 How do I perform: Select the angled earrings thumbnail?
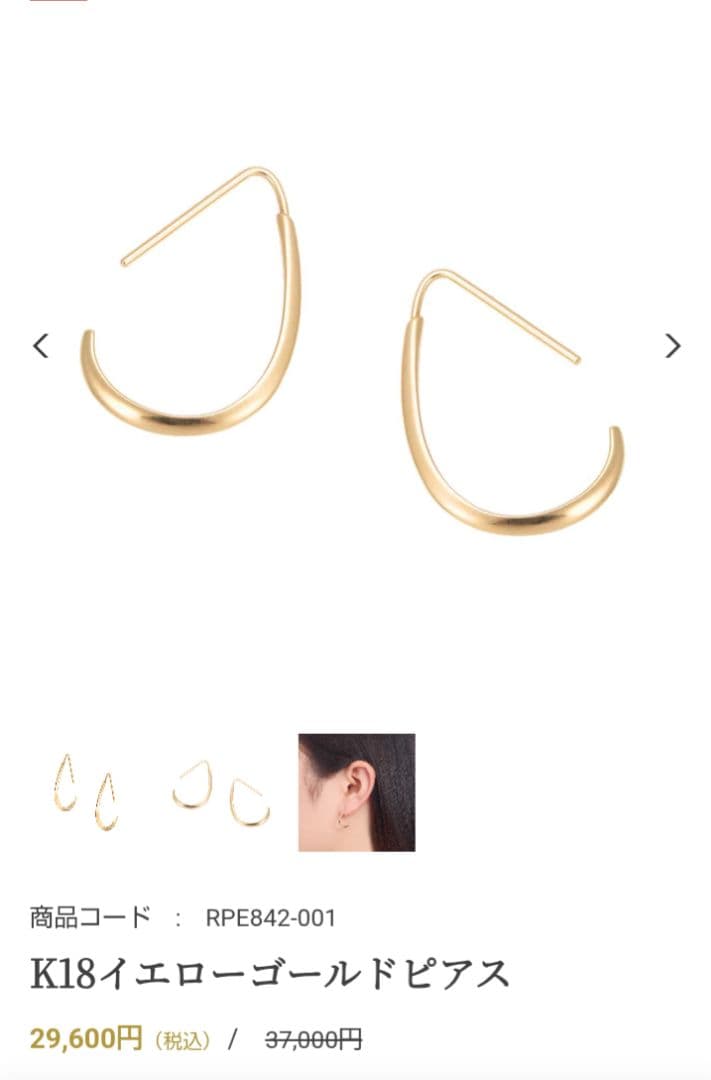[x=220, y=792]
